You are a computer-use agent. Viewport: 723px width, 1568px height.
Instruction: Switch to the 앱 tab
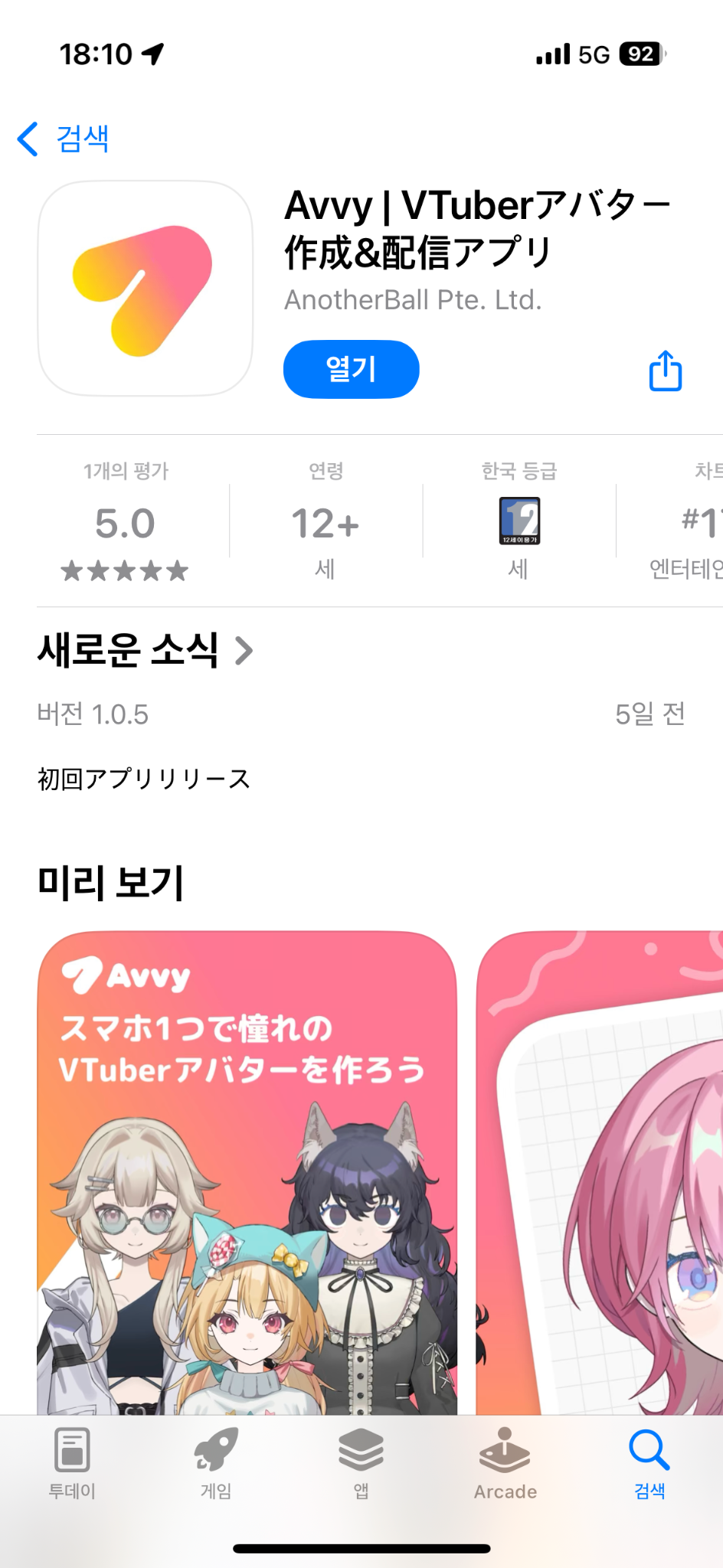coord(361,1463)
